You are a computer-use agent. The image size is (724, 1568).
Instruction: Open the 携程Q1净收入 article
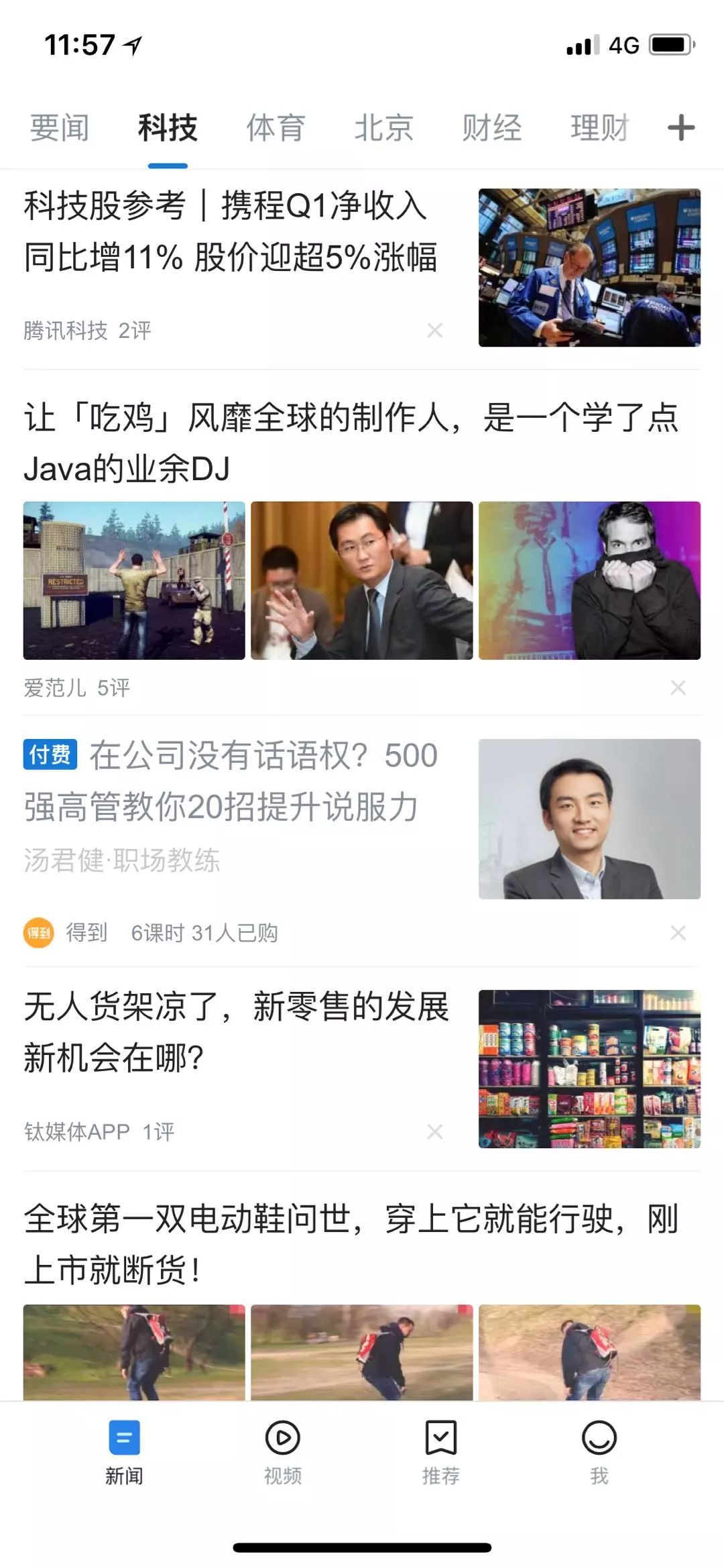(231, 231)
